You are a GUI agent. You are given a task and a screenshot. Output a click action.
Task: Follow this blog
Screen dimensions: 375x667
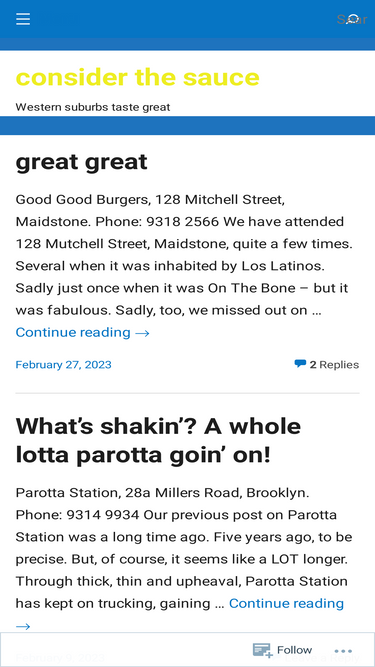point(283,650)
